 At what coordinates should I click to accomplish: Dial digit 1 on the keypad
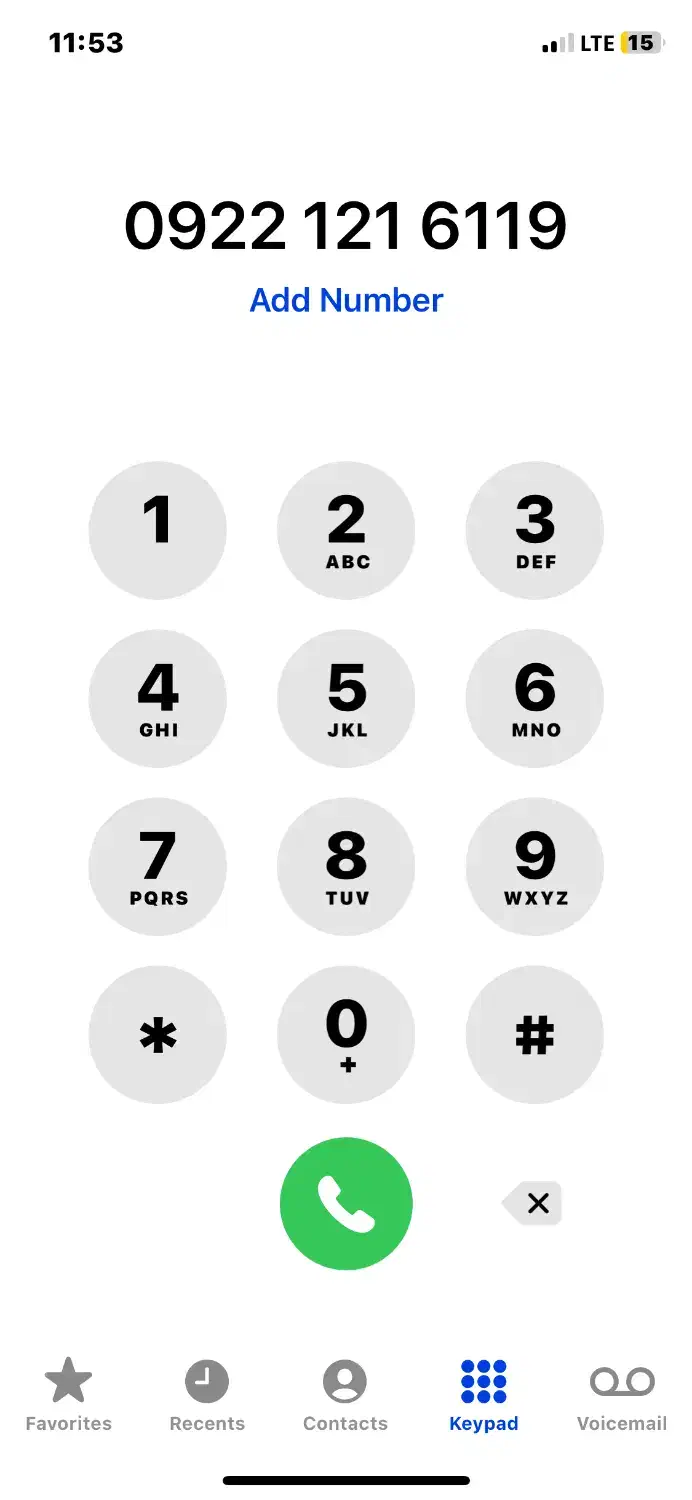pyautogui.click(x=158, y=530)
